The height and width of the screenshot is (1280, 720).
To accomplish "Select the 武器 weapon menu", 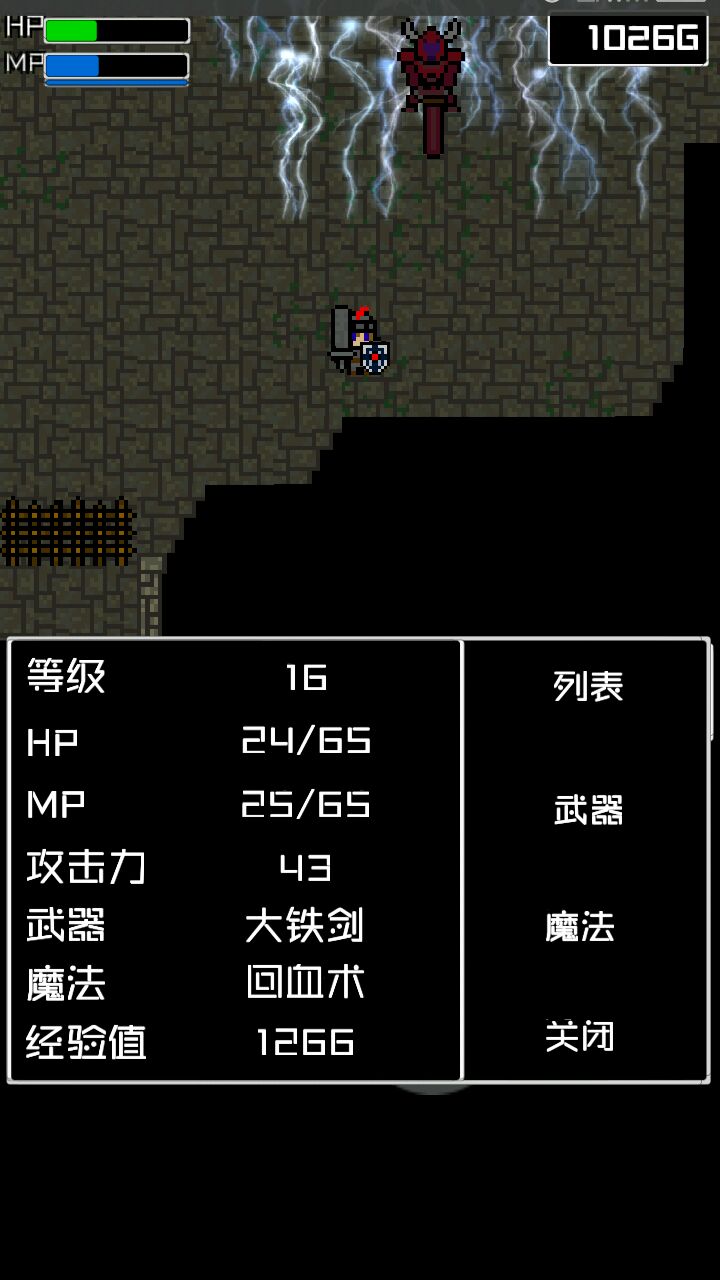I will tap(588, 810).
